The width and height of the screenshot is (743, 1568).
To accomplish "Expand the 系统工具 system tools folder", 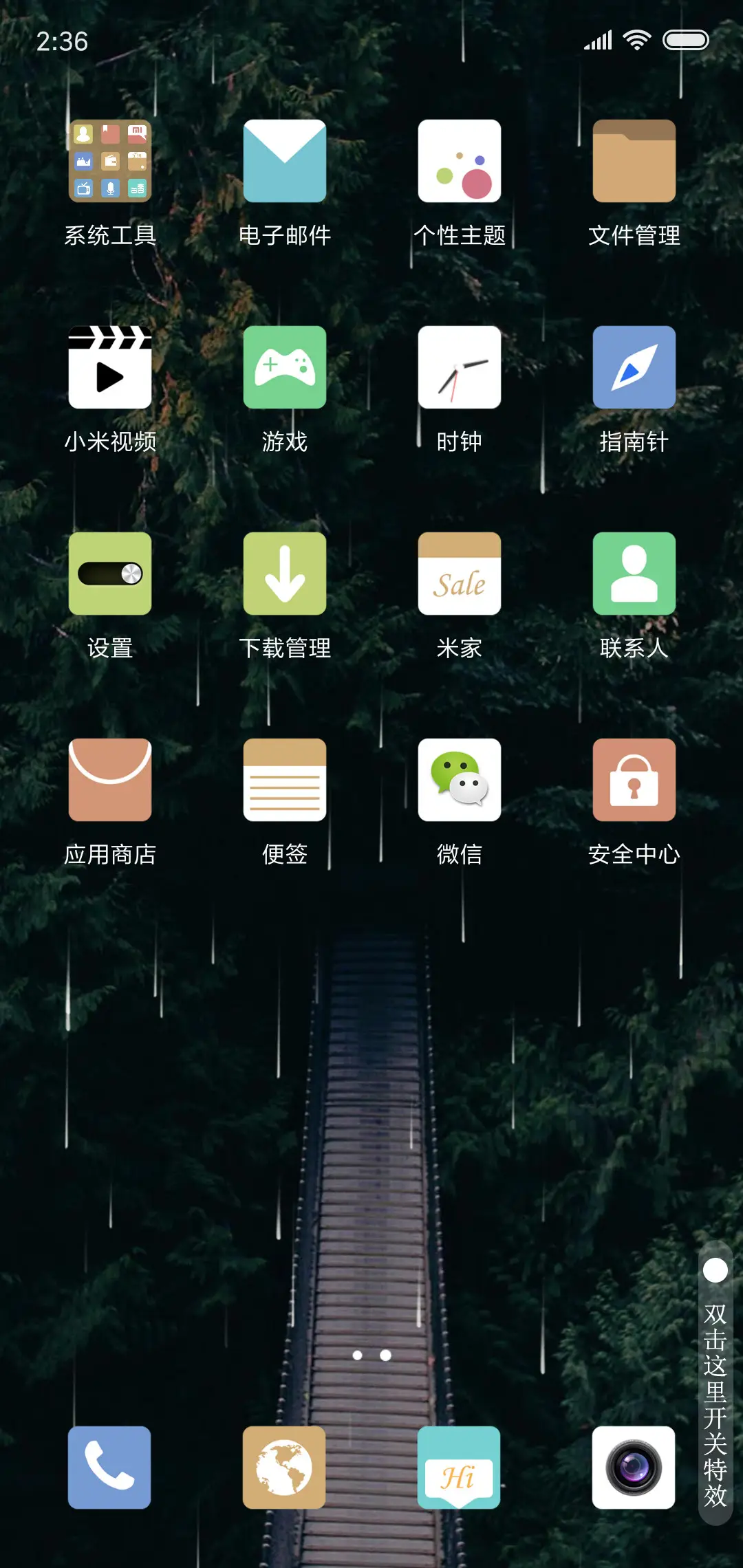I will point(109,162).
